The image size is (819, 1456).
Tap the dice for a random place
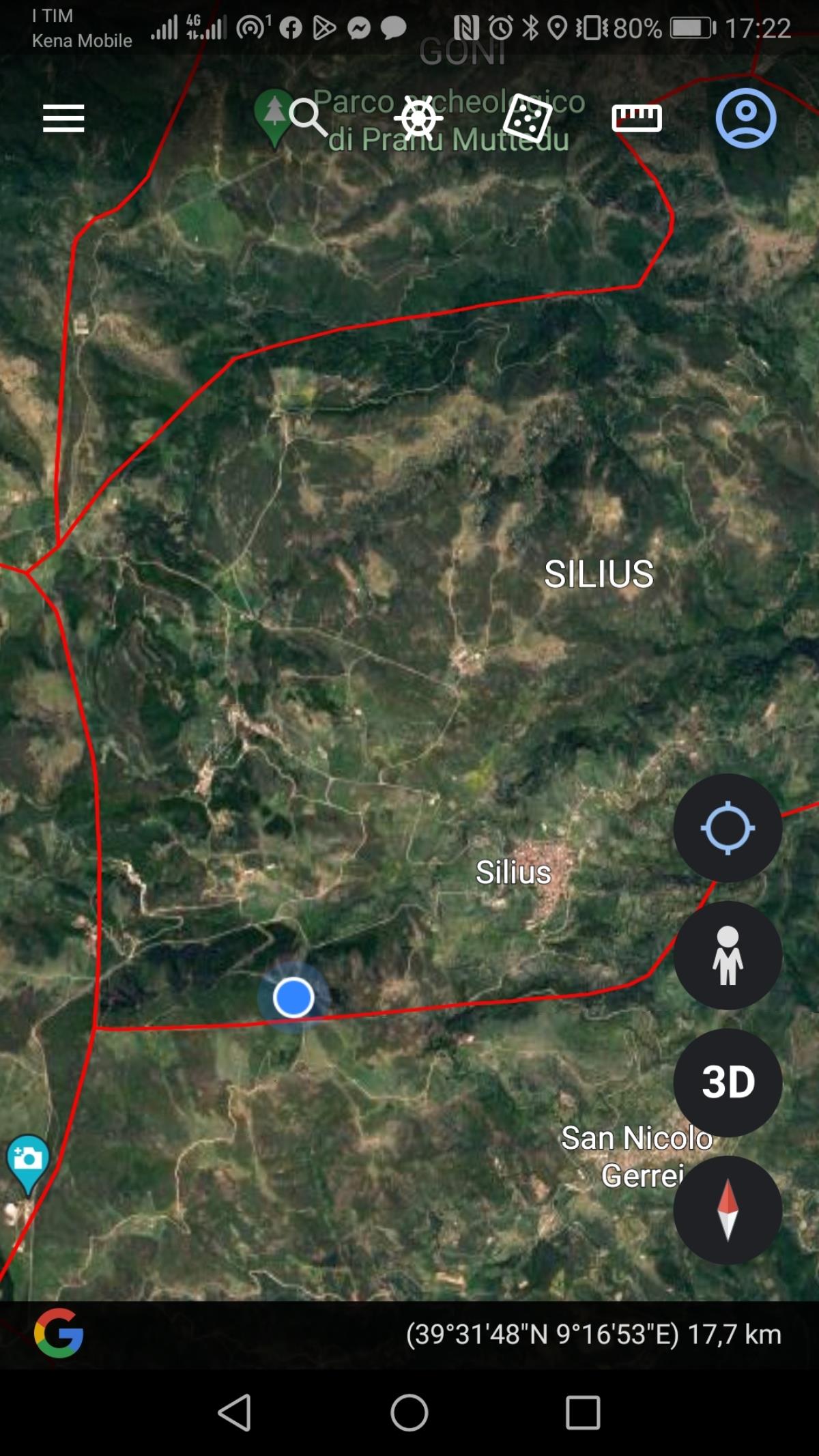click(527, 119)
